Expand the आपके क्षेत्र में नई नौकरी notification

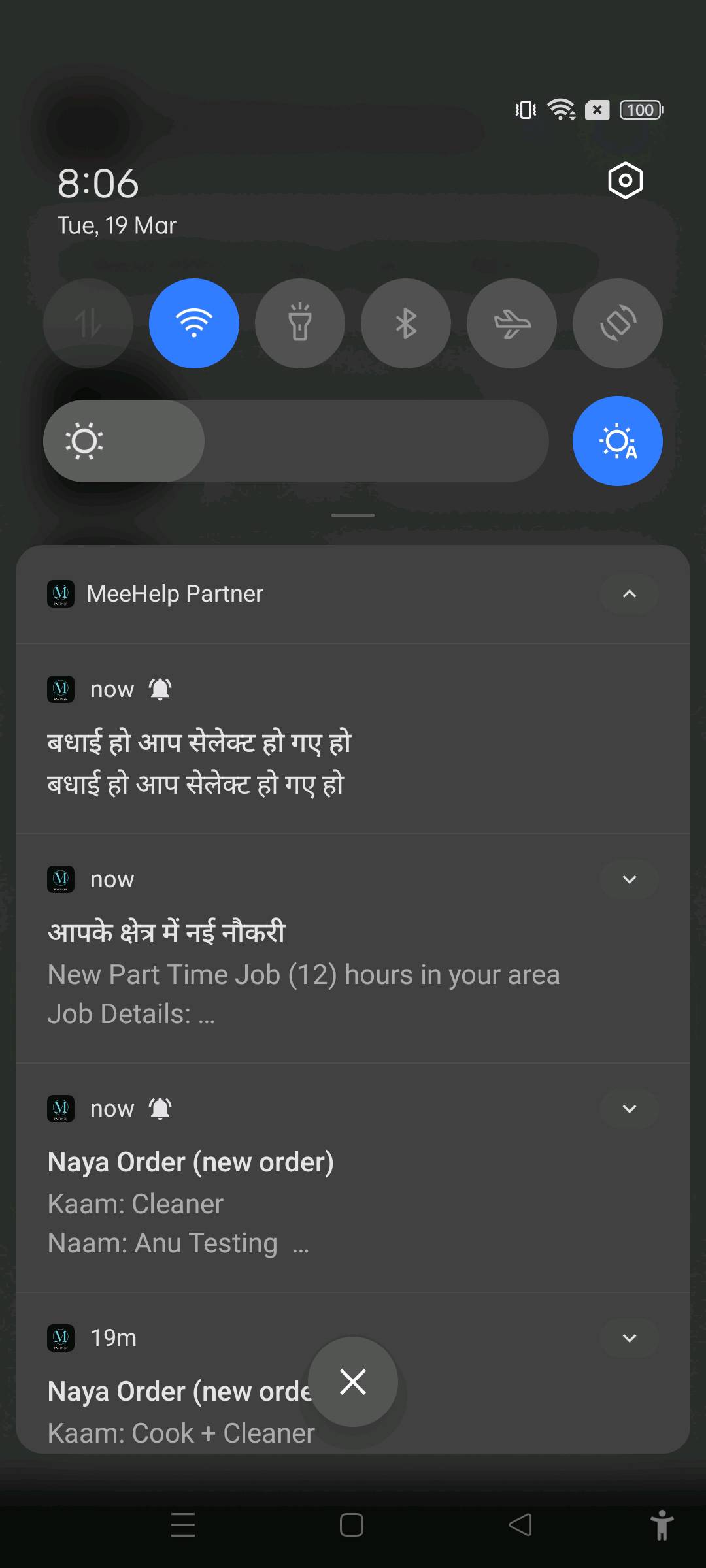coord(630,879)
